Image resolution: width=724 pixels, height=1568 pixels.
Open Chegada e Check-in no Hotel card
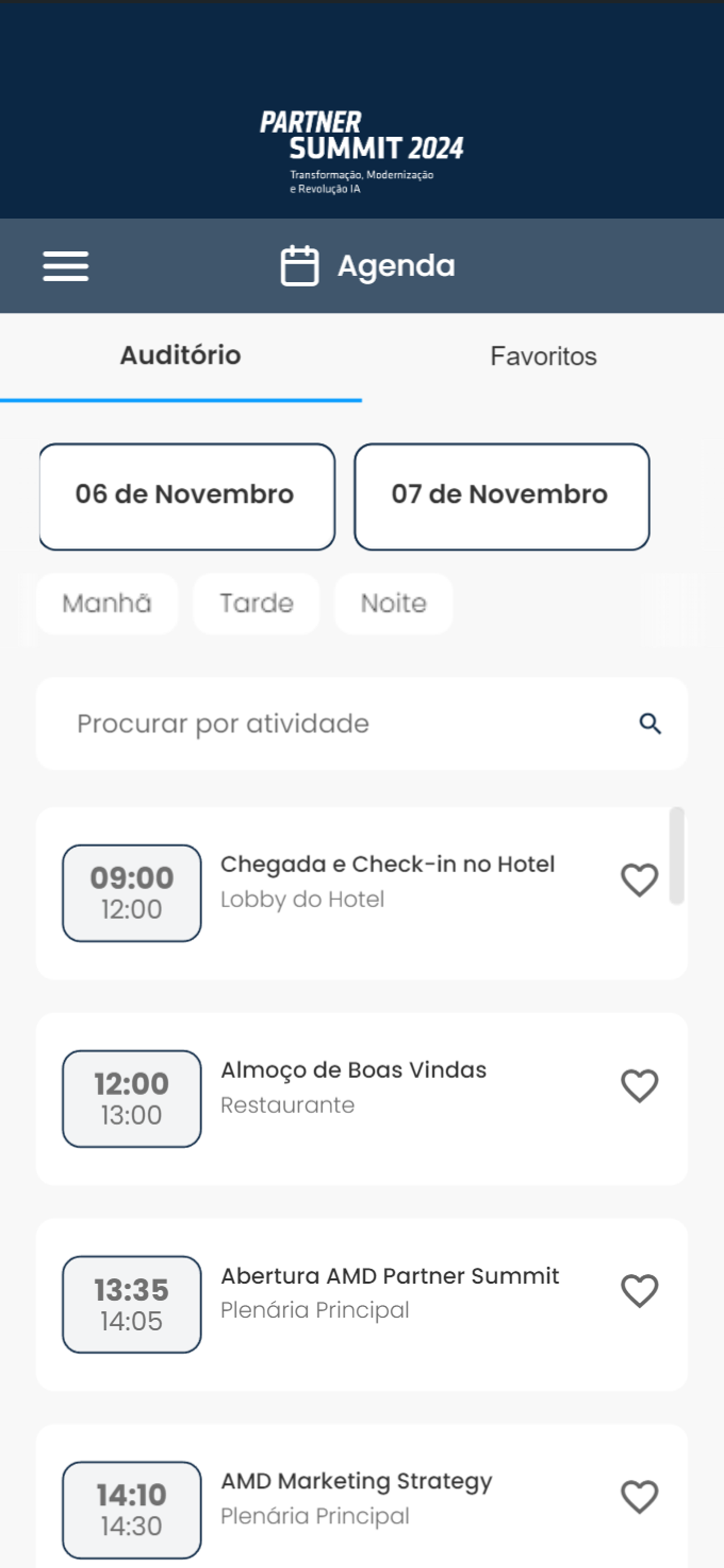(x=362, y=894)
